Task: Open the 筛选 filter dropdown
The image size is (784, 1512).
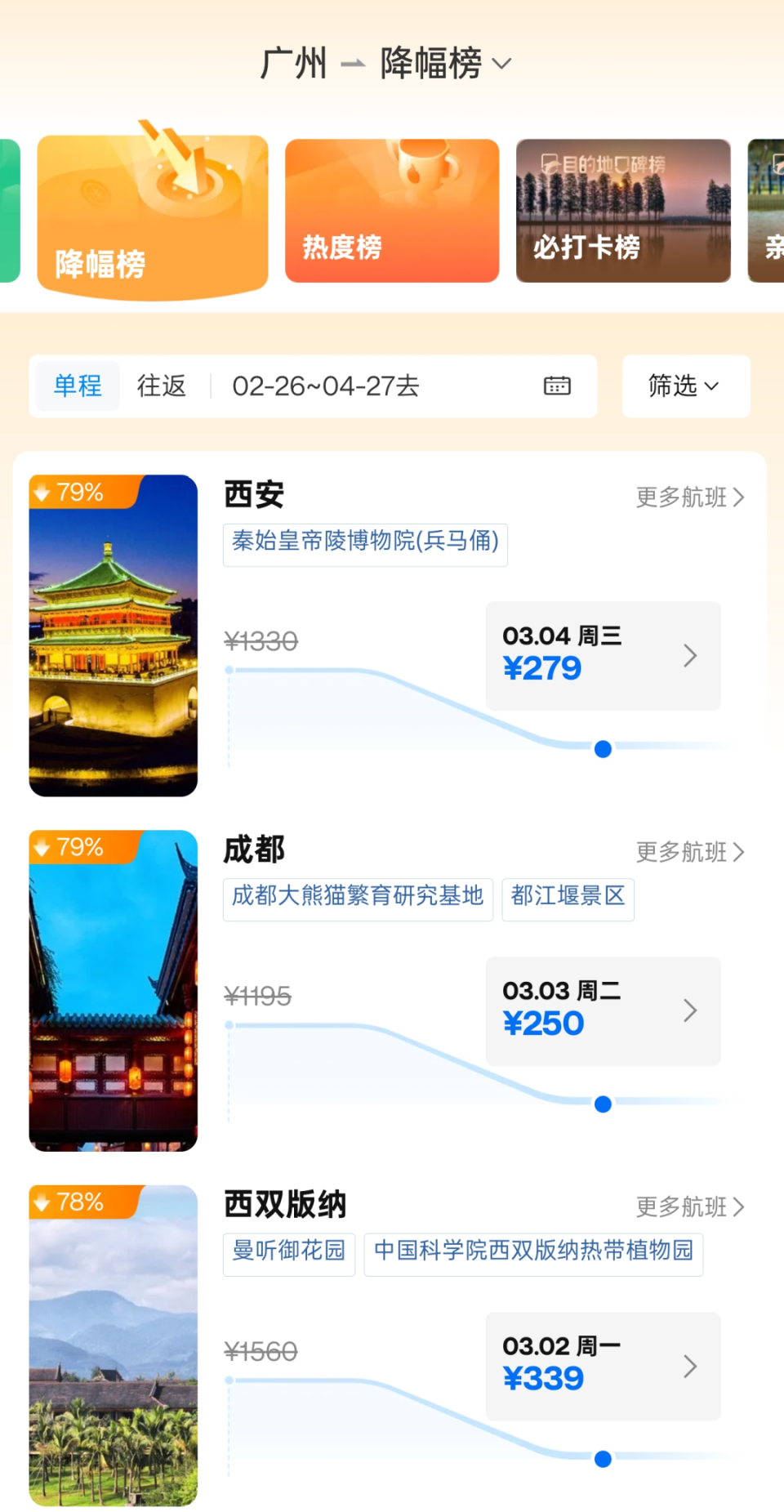Action: point(685,386)
